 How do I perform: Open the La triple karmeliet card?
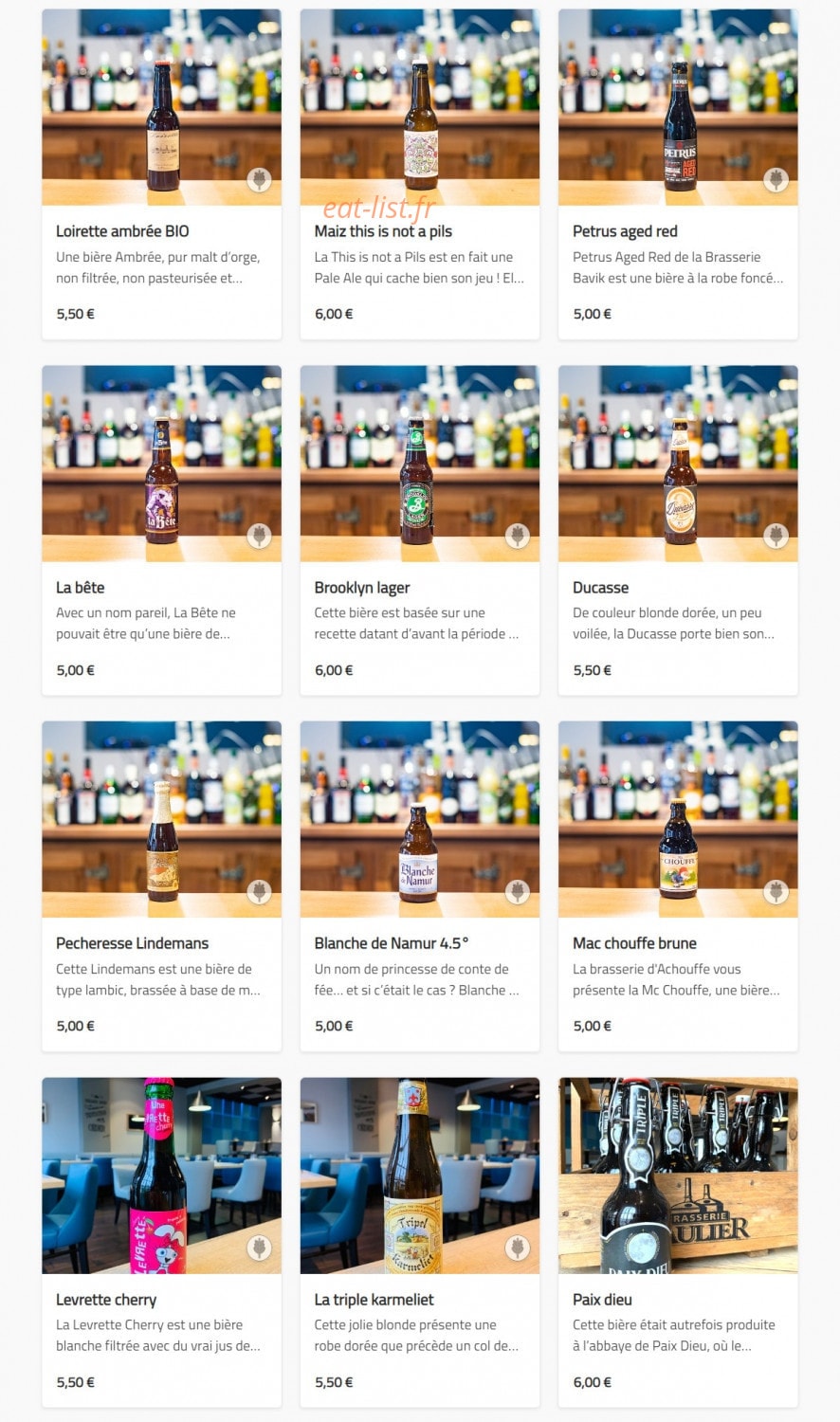click(x=420, y=1242)
